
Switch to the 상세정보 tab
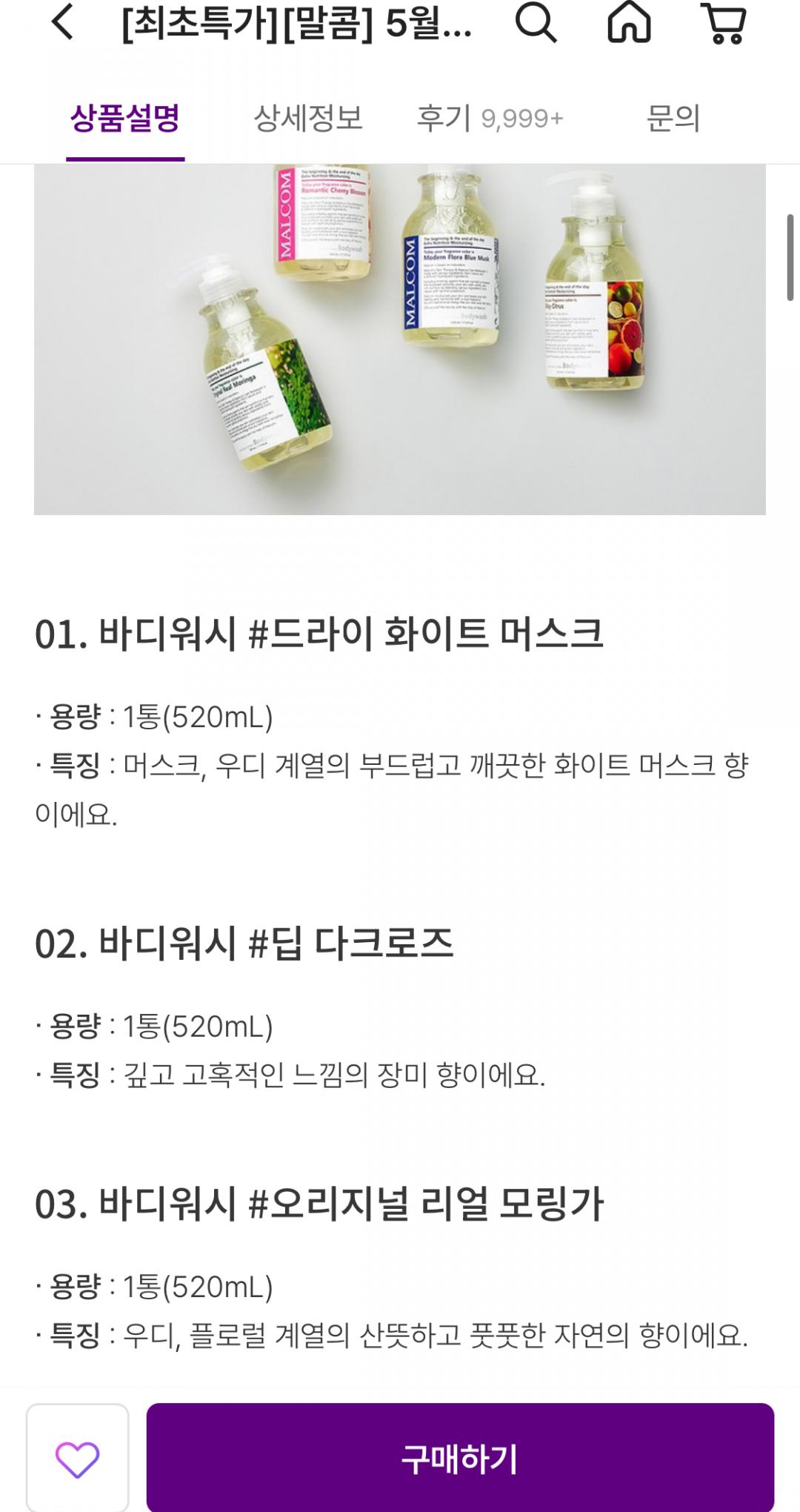[308, 119]
